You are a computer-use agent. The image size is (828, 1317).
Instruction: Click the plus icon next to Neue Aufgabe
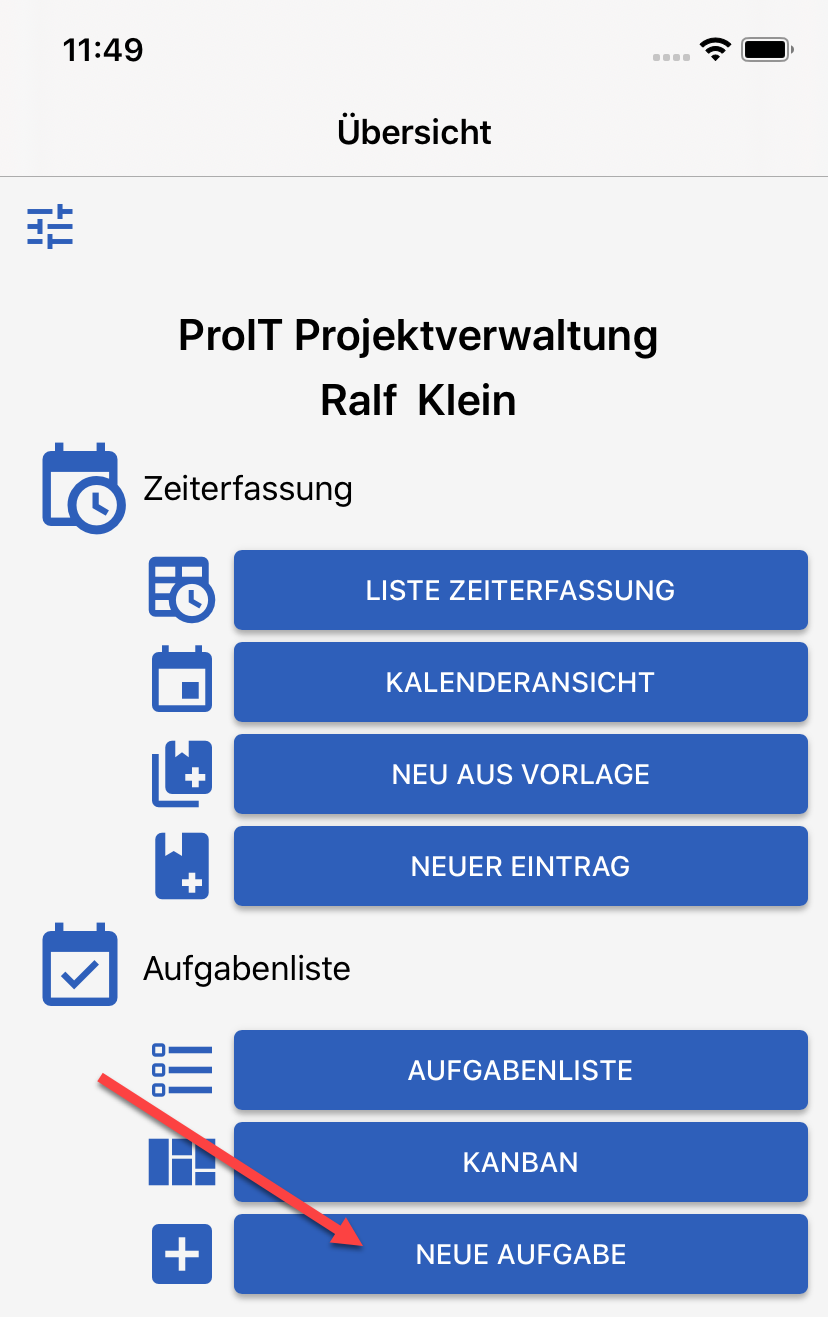tap(181, 1254)
